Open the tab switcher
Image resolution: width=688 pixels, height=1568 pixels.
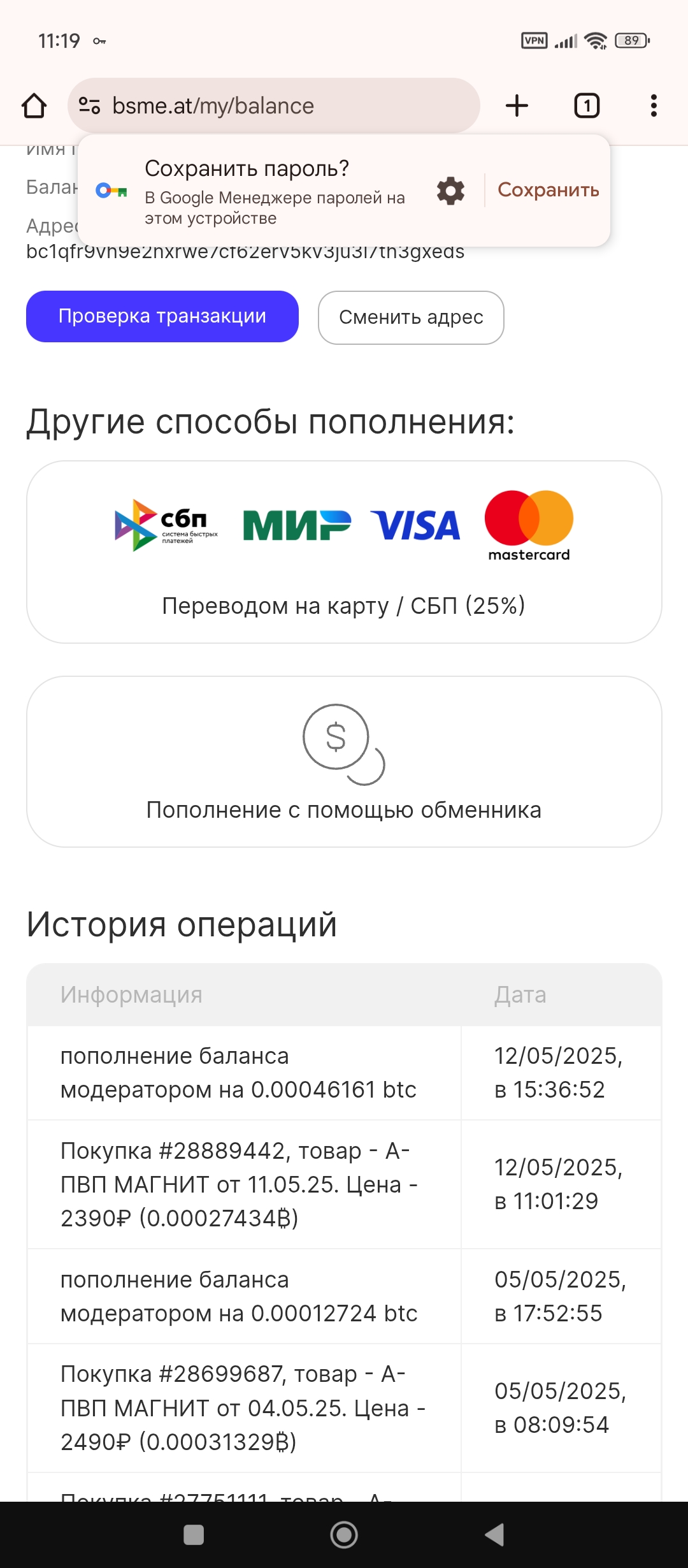(587, 106)
